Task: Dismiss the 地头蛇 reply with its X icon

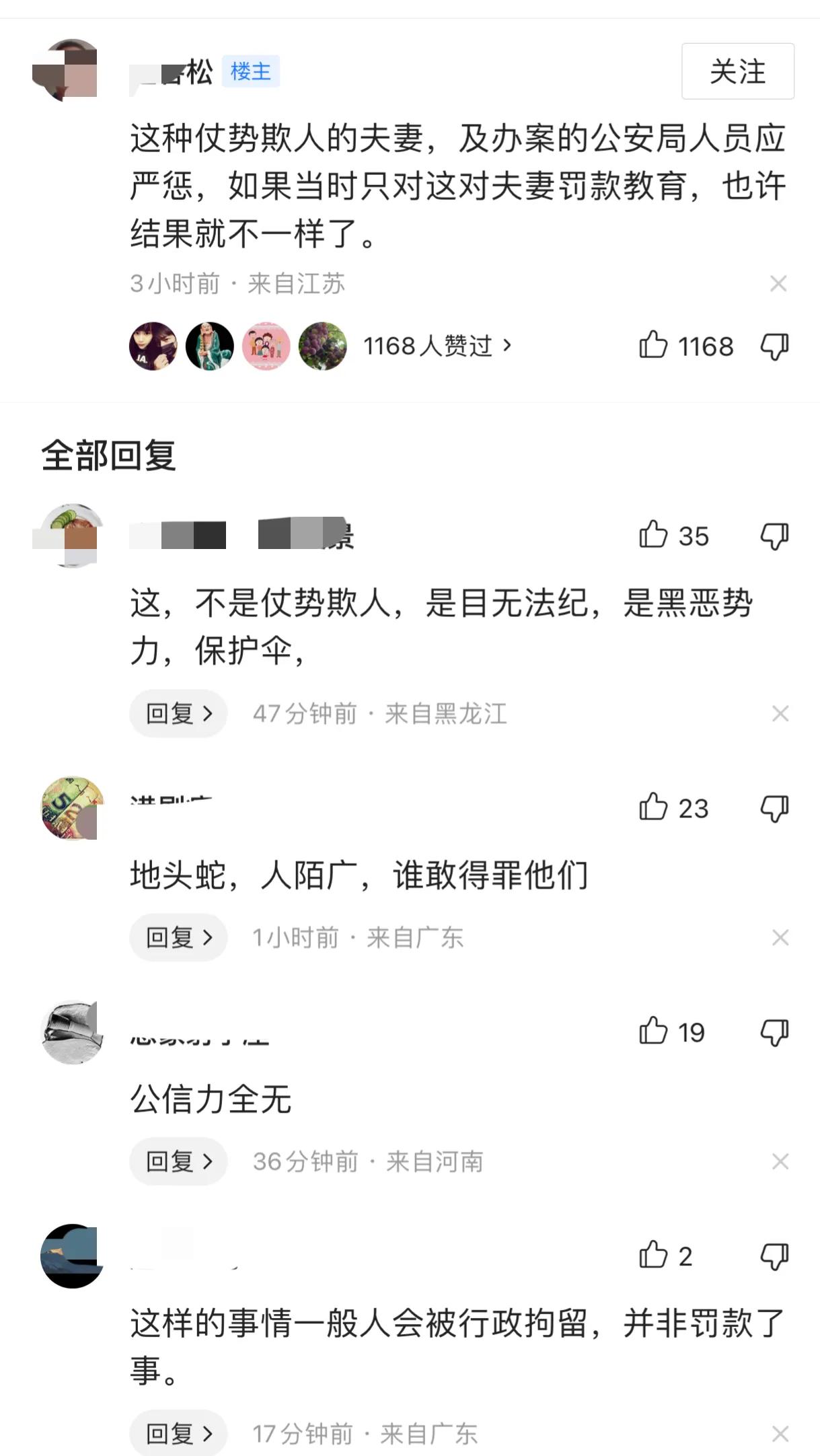Action: (780, 937)
